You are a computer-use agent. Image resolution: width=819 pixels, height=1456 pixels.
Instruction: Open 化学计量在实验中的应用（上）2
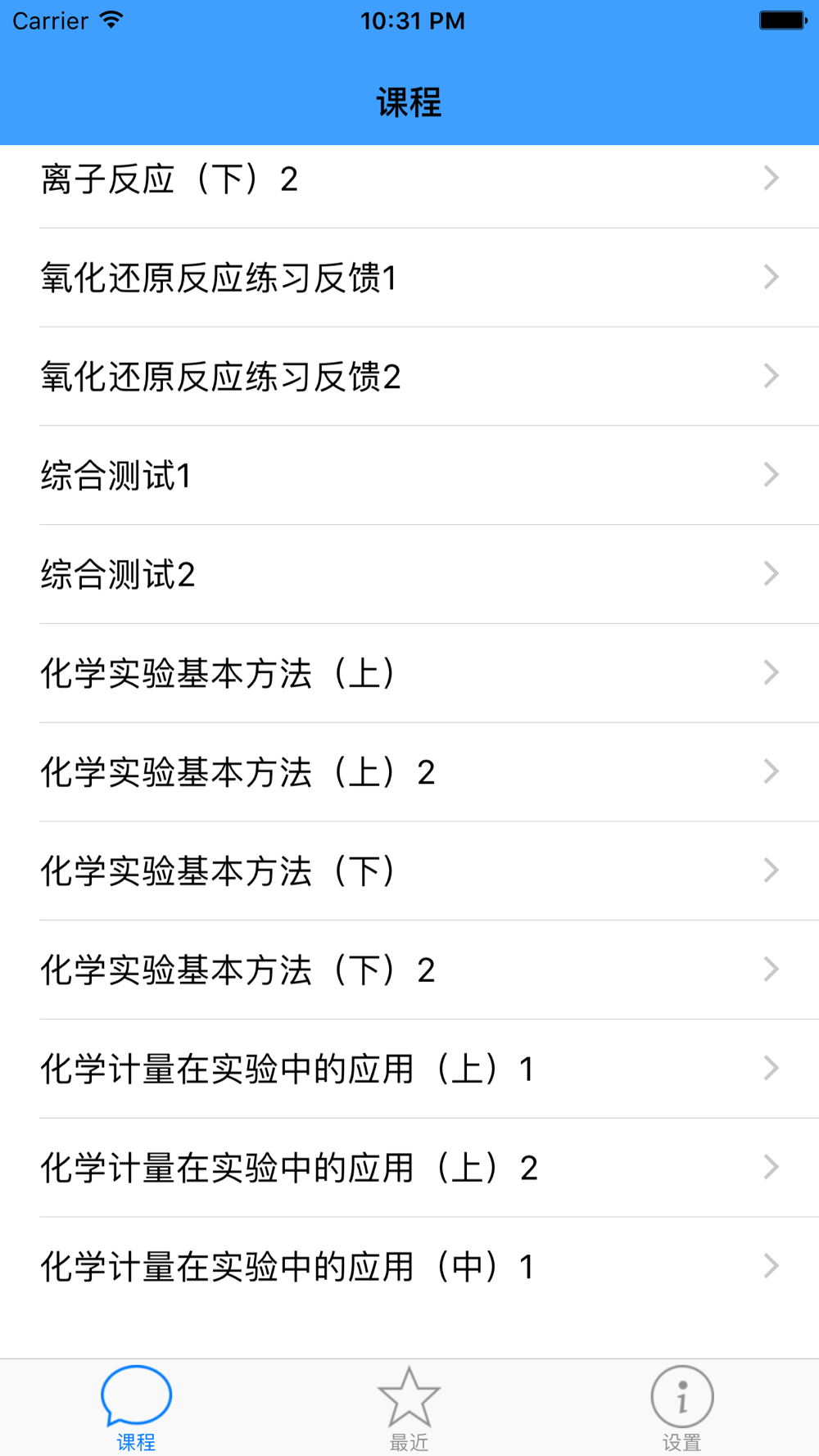[x=409, y=1169]
